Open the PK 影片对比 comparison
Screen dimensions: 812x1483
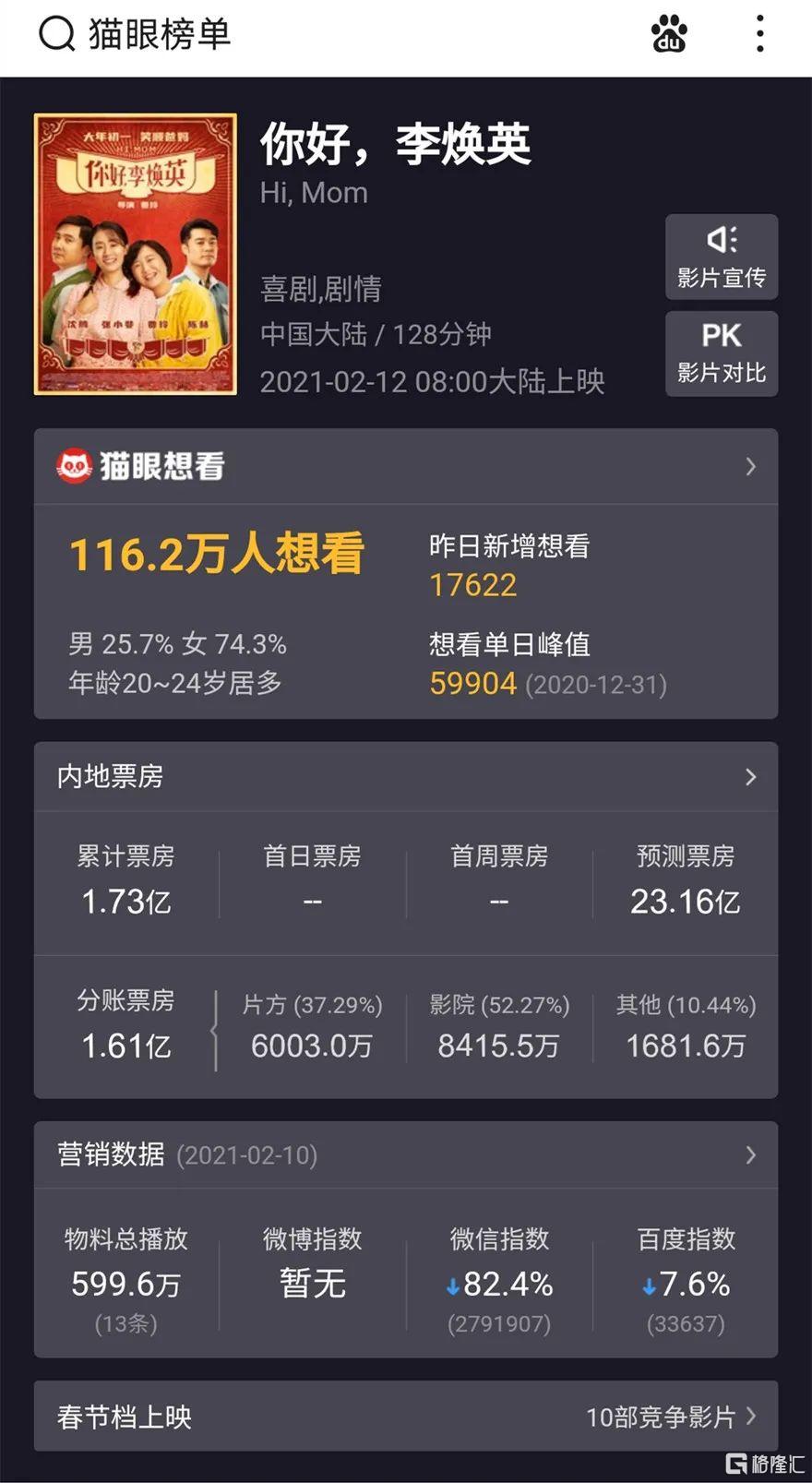pos(722,353)
